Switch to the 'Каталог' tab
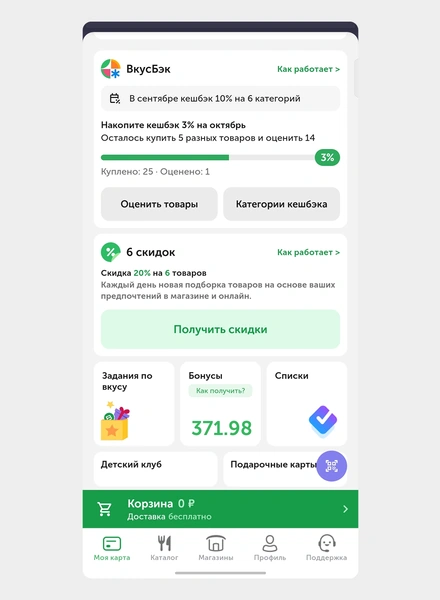This screenshot has height=600, width=440. pyautogui.click(x=164, y=548)
